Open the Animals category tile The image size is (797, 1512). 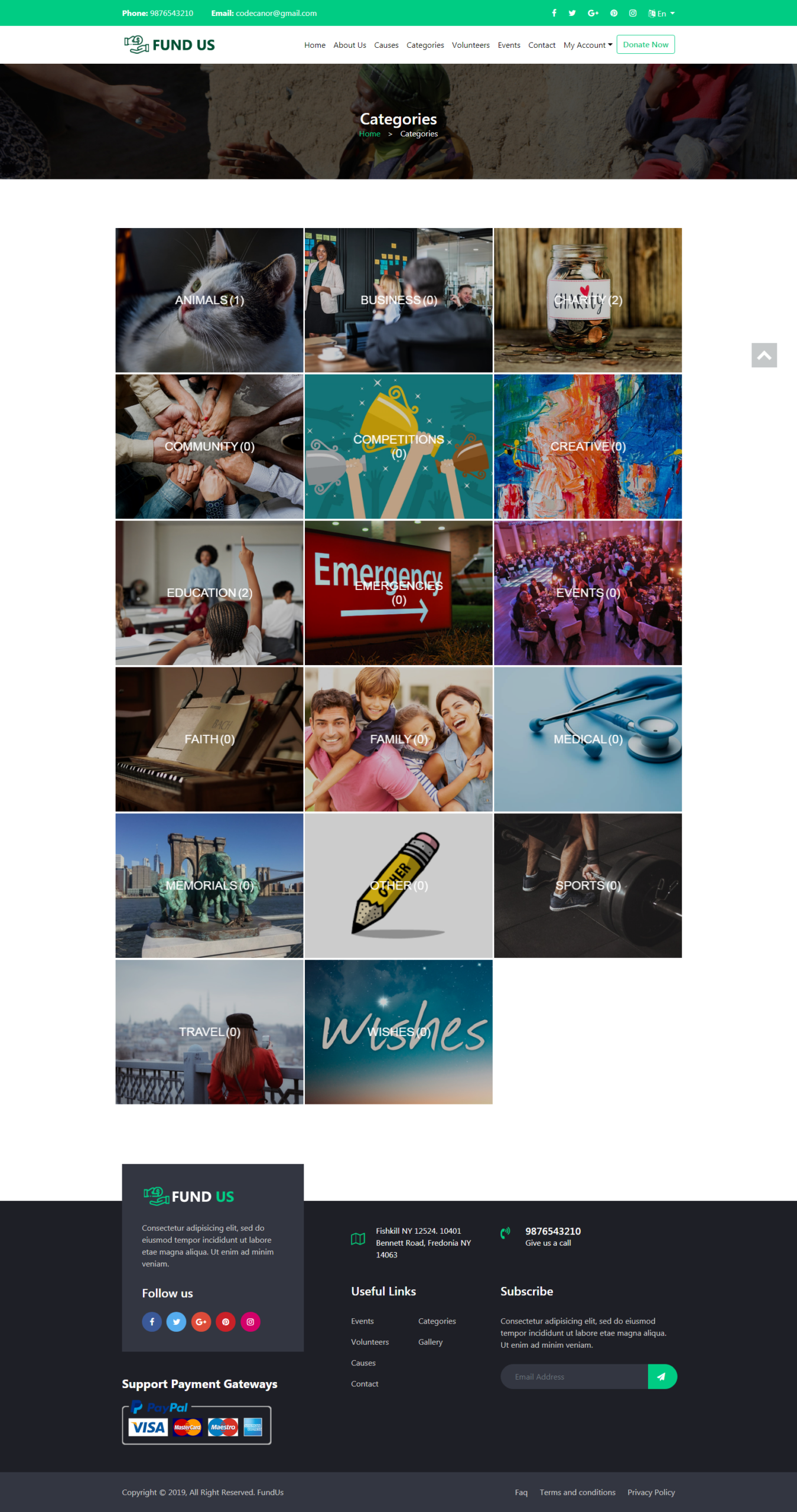[209, 300]
